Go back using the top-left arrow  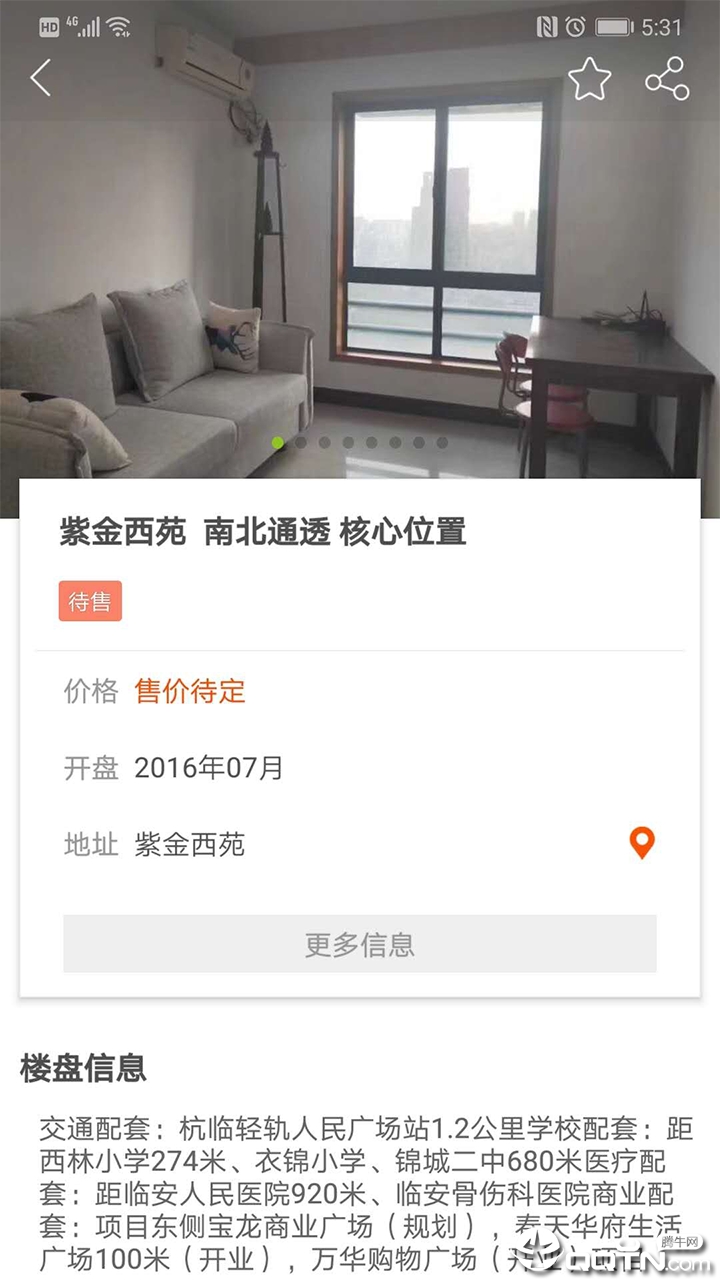pos(40,78)
